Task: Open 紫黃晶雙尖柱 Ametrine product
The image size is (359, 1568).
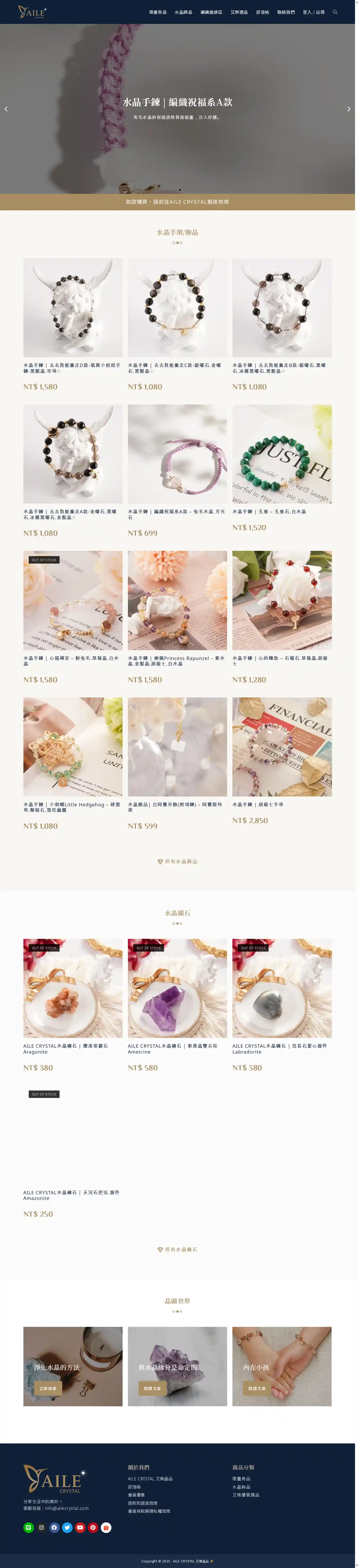Action: tap(177, 988)
